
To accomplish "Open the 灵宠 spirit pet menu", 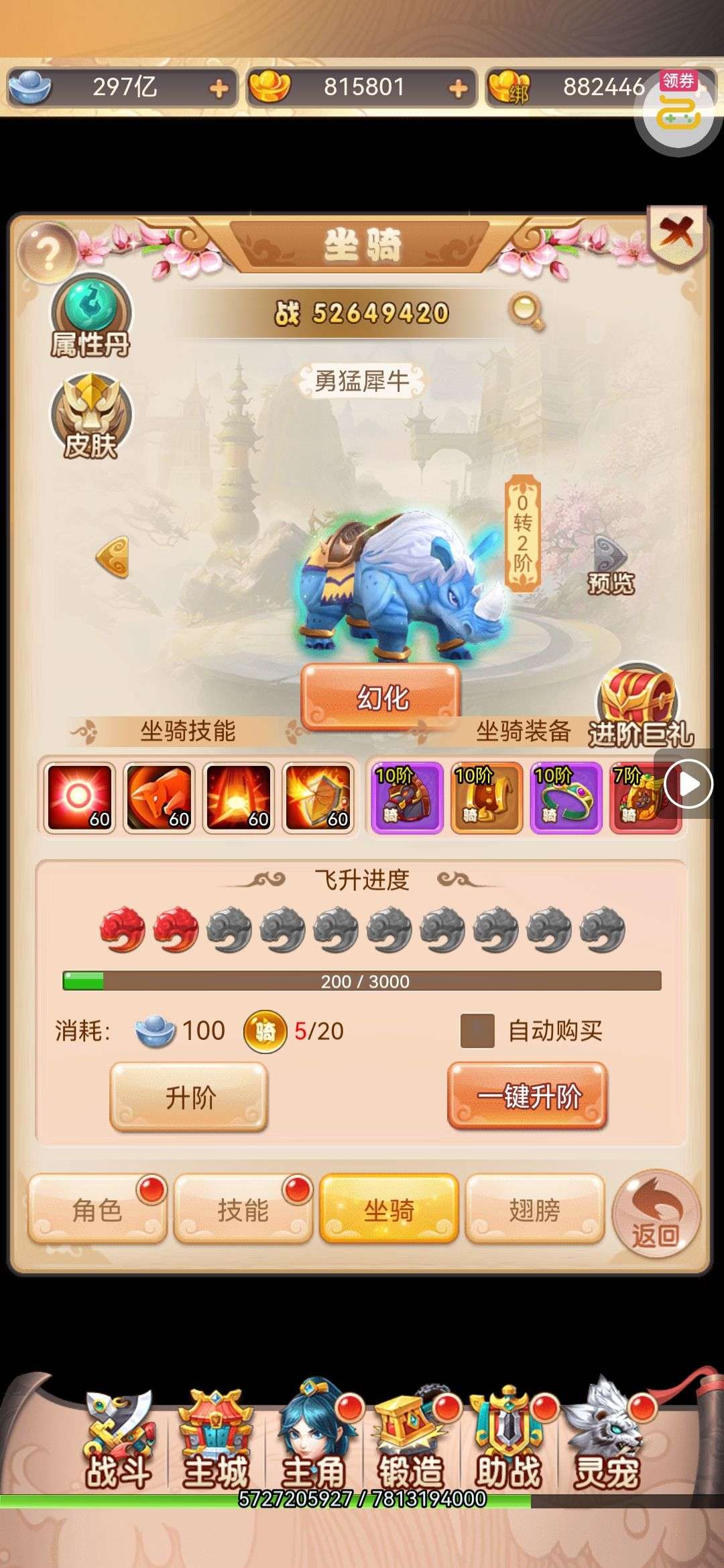I will (606, 1441).
